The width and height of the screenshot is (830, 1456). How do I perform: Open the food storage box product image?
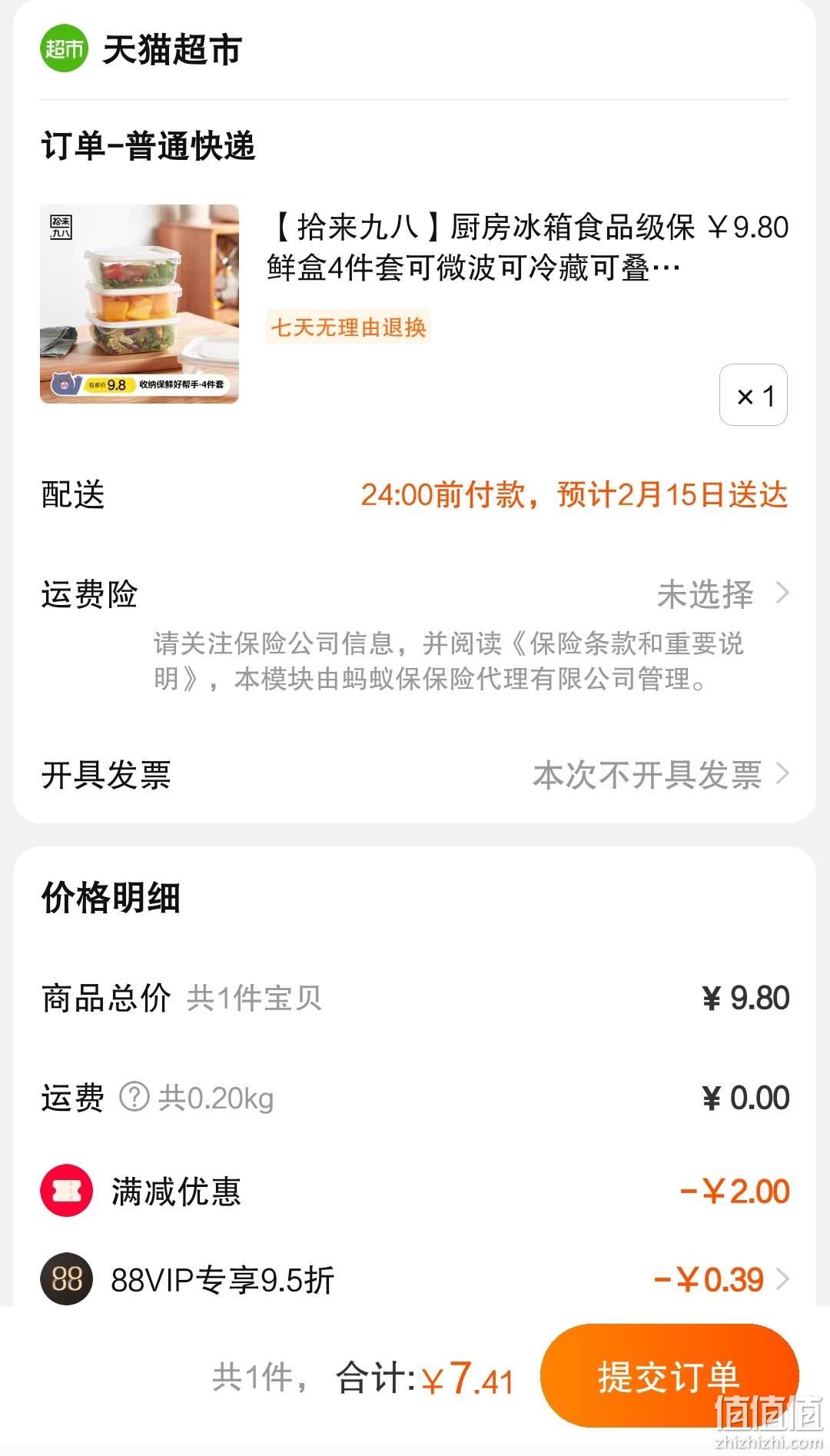(139, 304)
